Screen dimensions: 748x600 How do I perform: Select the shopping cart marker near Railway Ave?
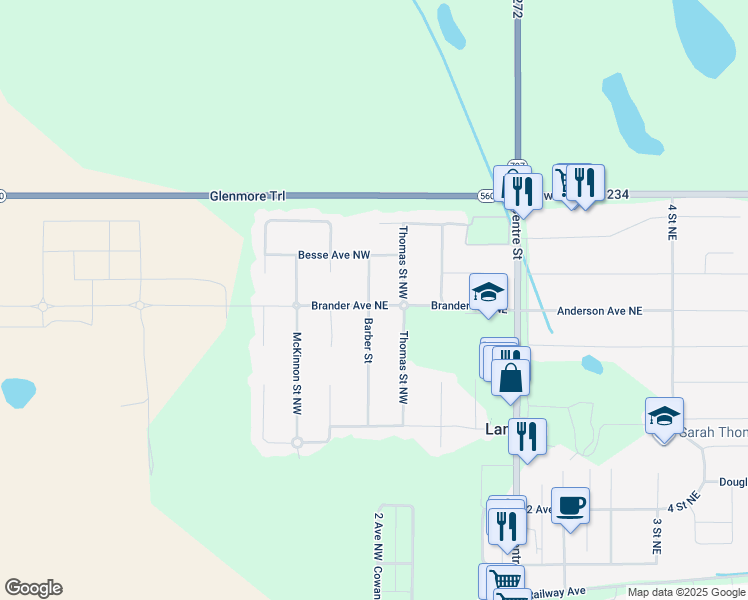coord(503,581)
